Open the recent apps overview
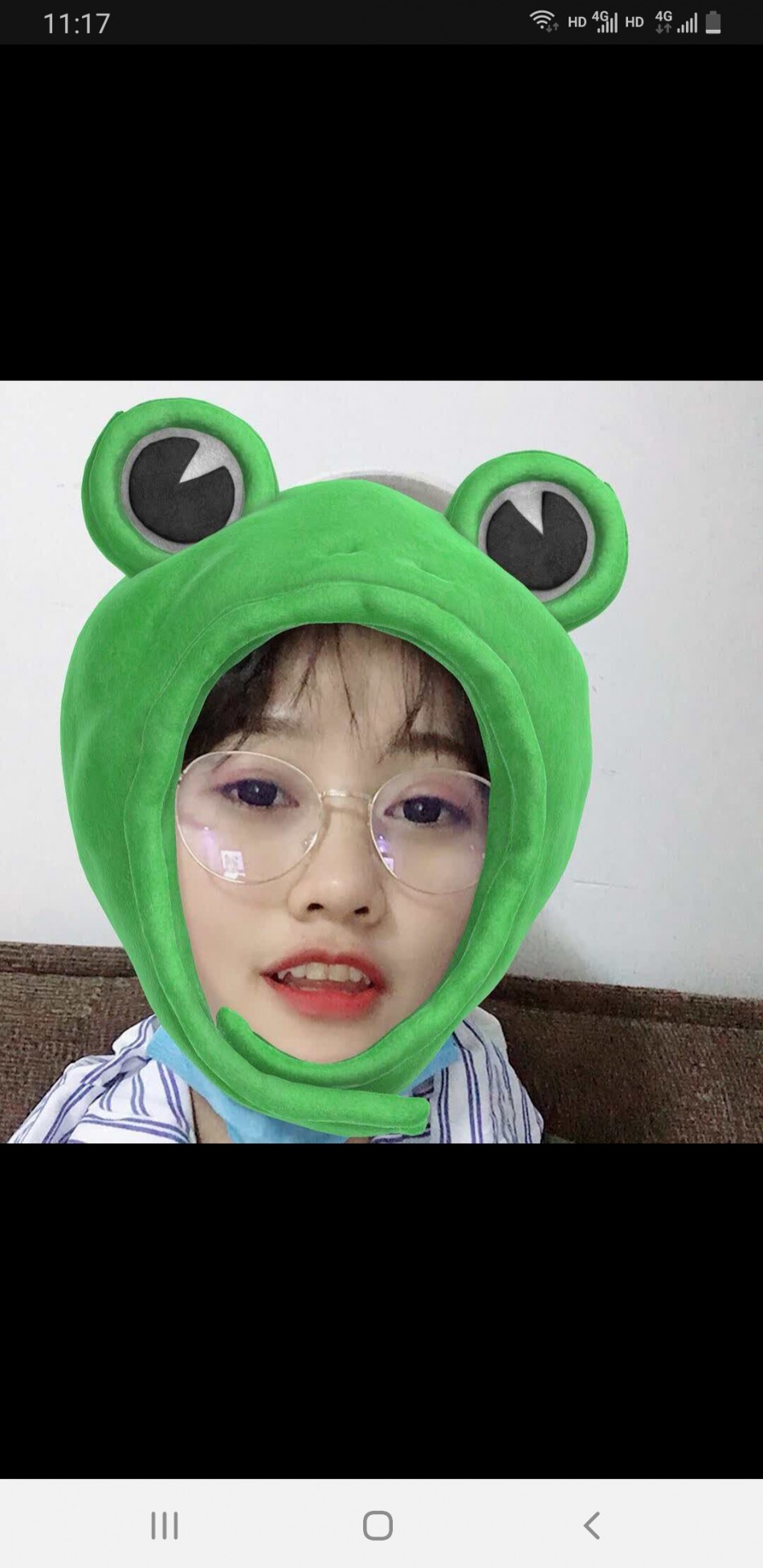Viewport: 763px width, 1568px height. pyautogui.click(x=165, y=1525)
